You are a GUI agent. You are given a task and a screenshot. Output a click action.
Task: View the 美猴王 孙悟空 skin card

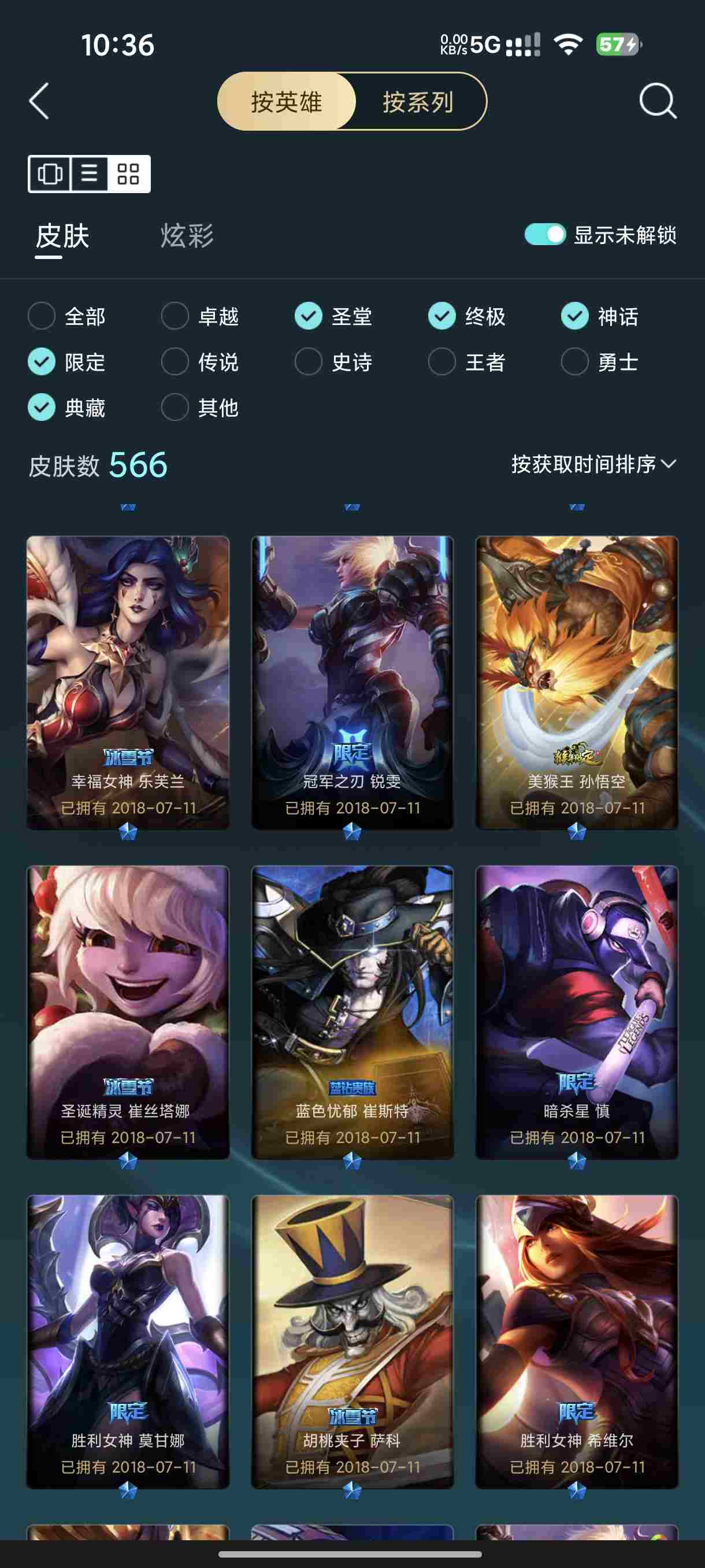click(577, 682)
